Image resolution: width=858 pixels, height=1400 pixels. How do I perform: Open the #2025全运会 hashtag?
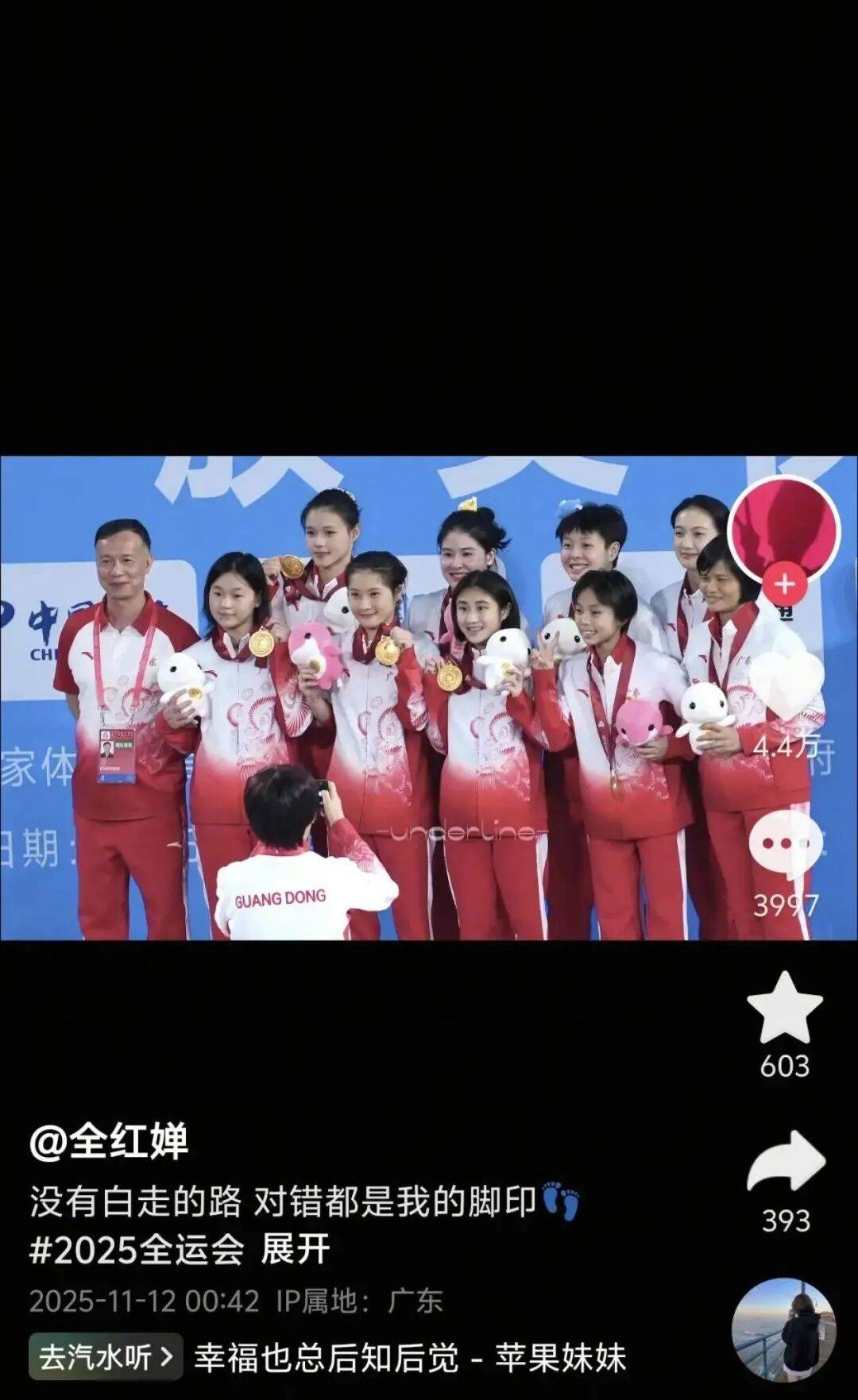coord(137,1250)
